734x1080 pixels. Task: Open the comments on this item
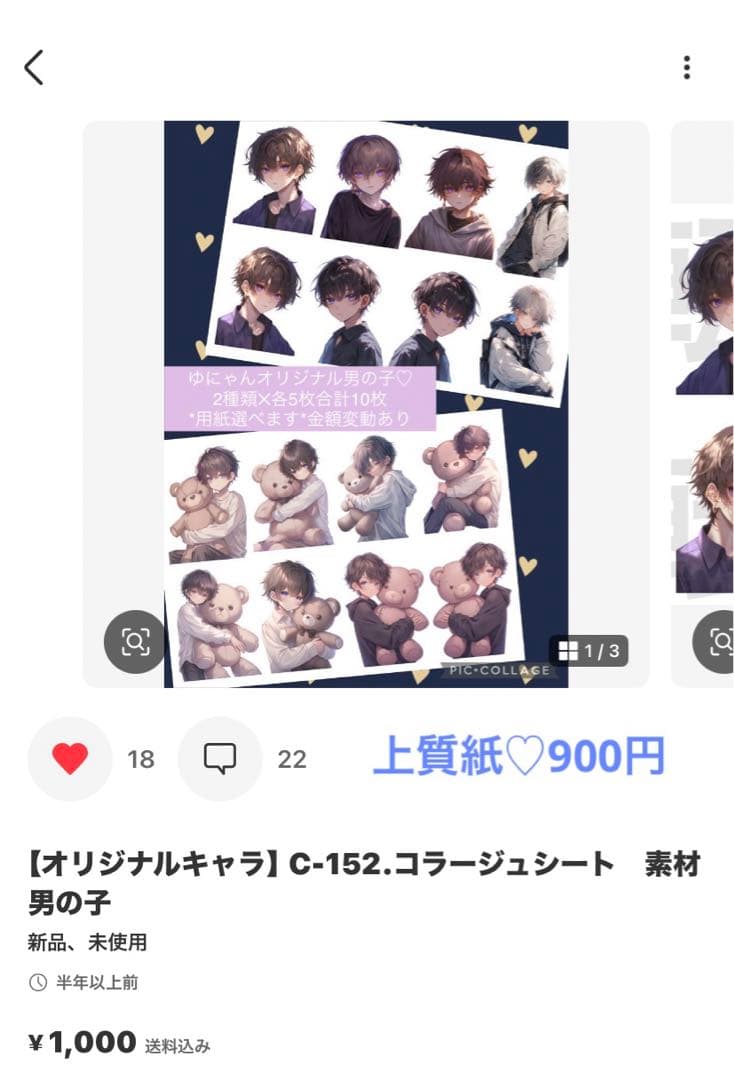pyautogui.click(x=219, y=759)
